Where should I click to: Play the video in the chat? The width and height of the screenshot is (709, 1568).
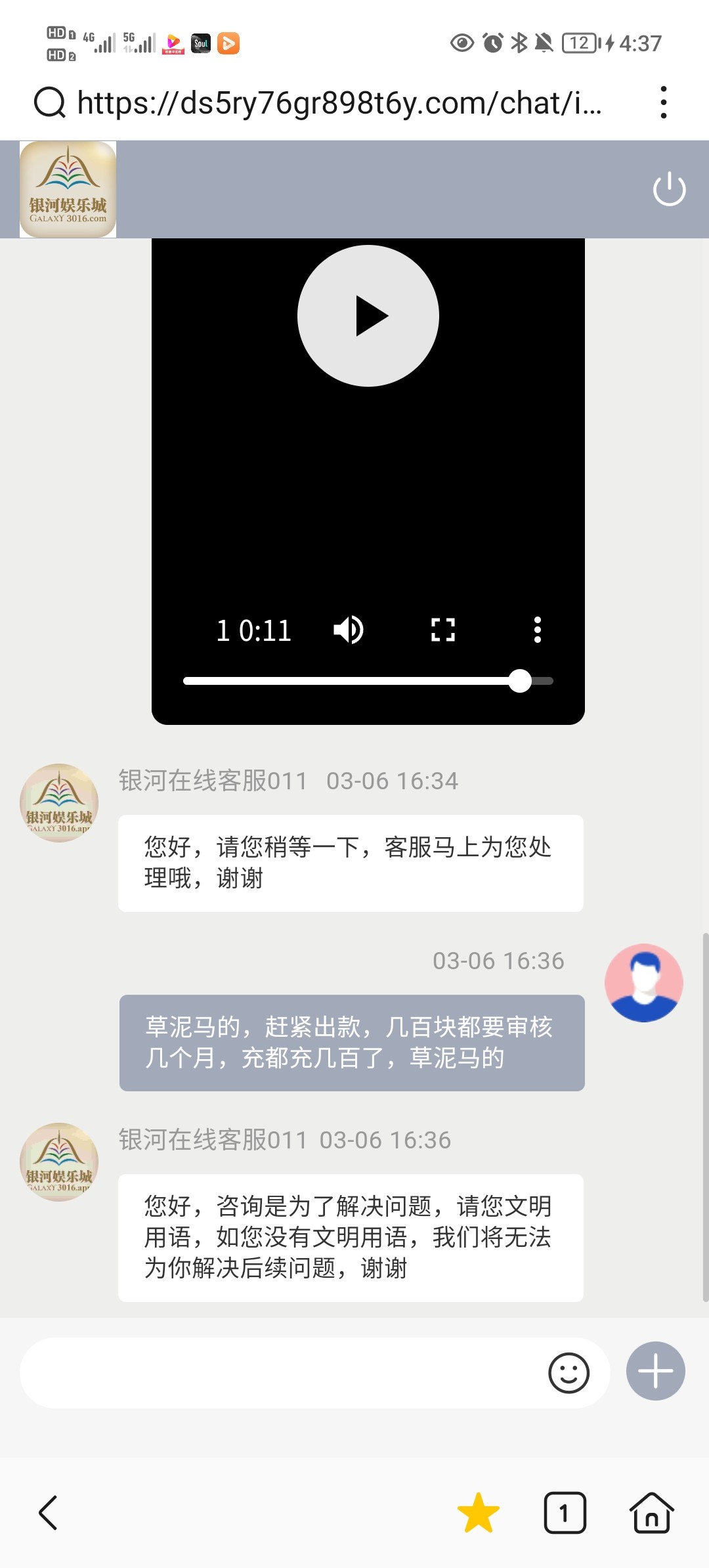[x=368, y=316]
